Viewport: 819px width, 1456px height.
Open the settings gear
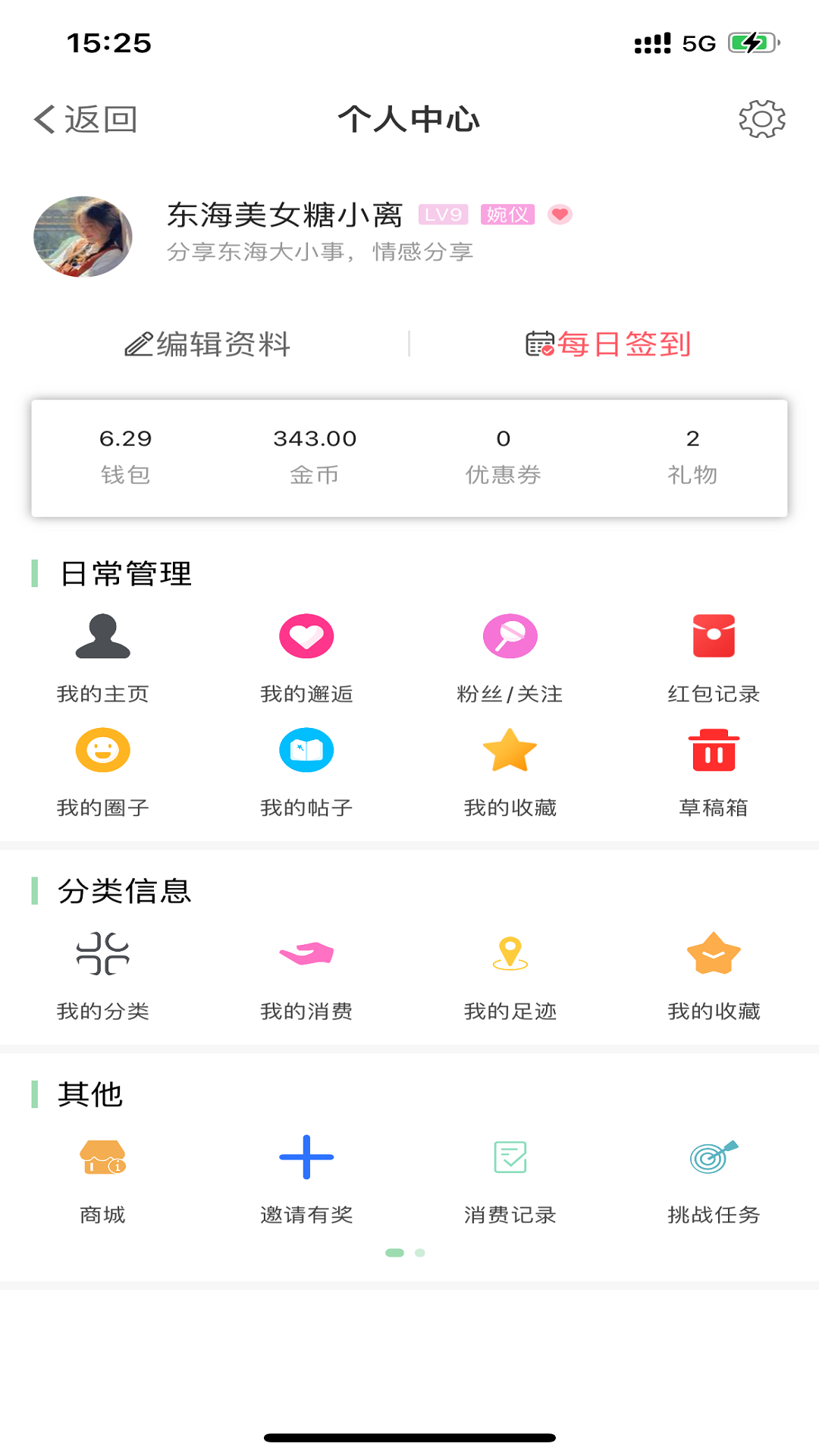pyautogui.click(x=762, y=119)
